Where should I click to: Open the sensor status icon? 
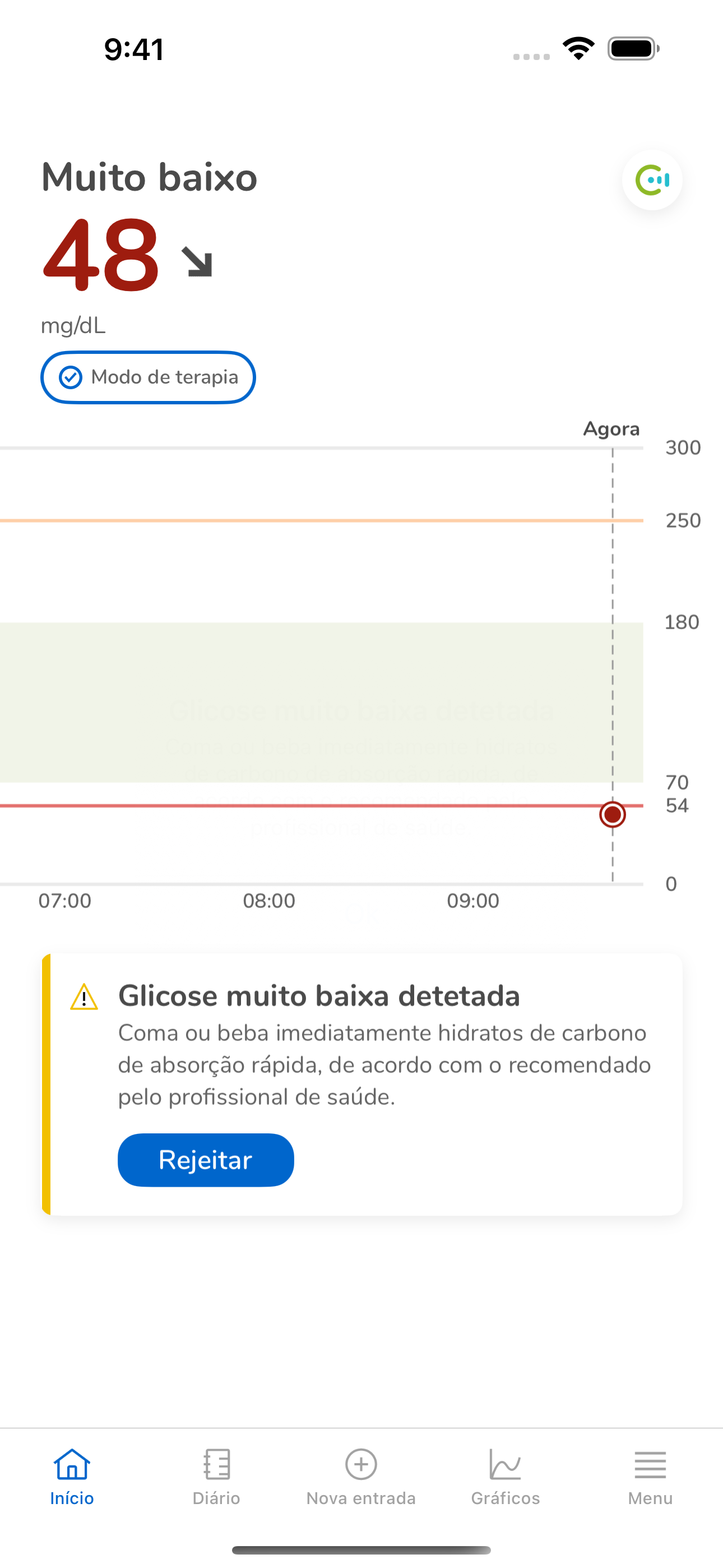tap(652, 180)
